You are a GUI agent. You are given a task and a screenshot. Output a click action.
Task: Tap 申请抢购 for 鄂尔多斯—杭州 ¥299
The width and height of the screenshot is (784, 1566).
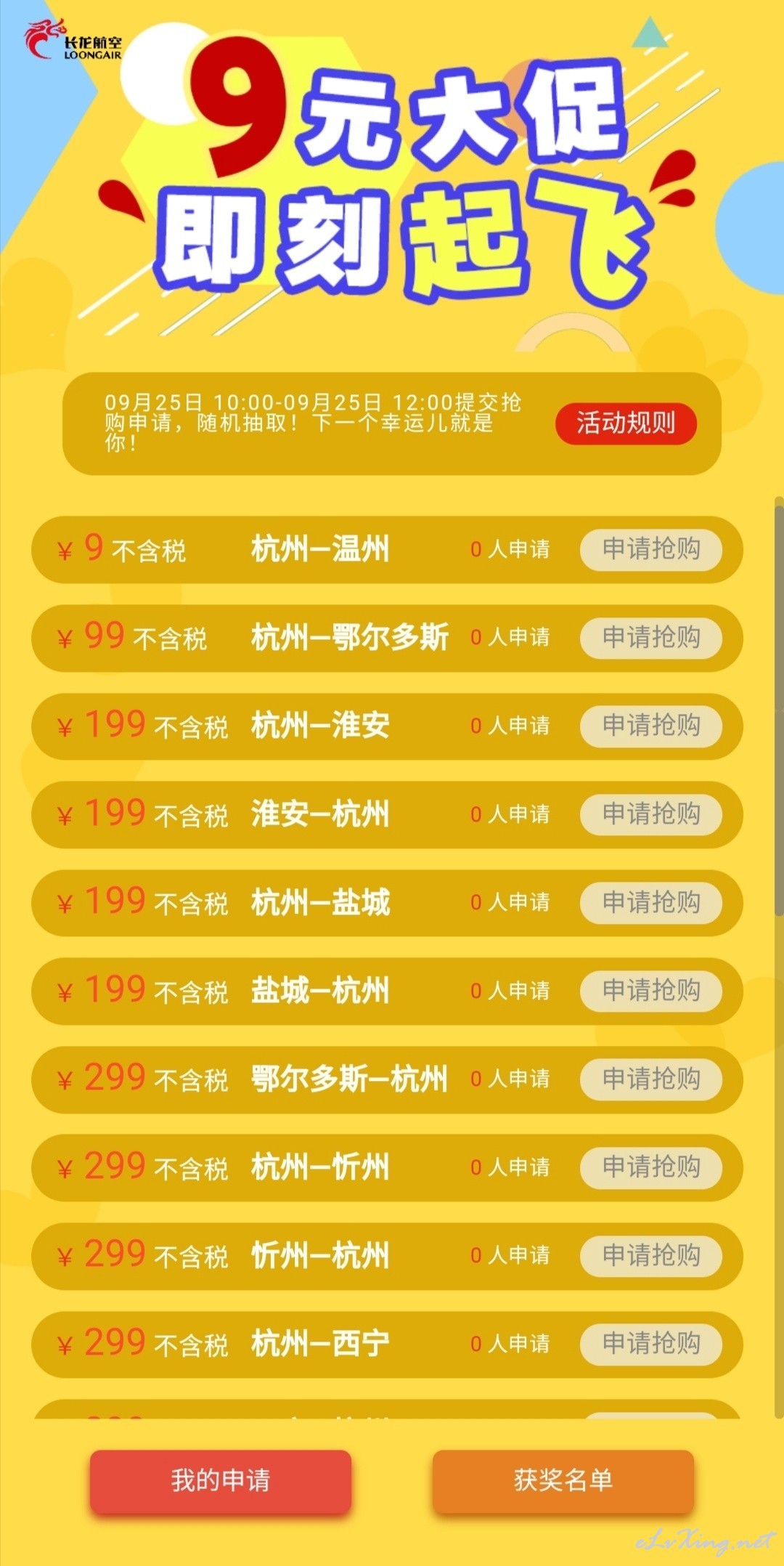pos(651,1079)
